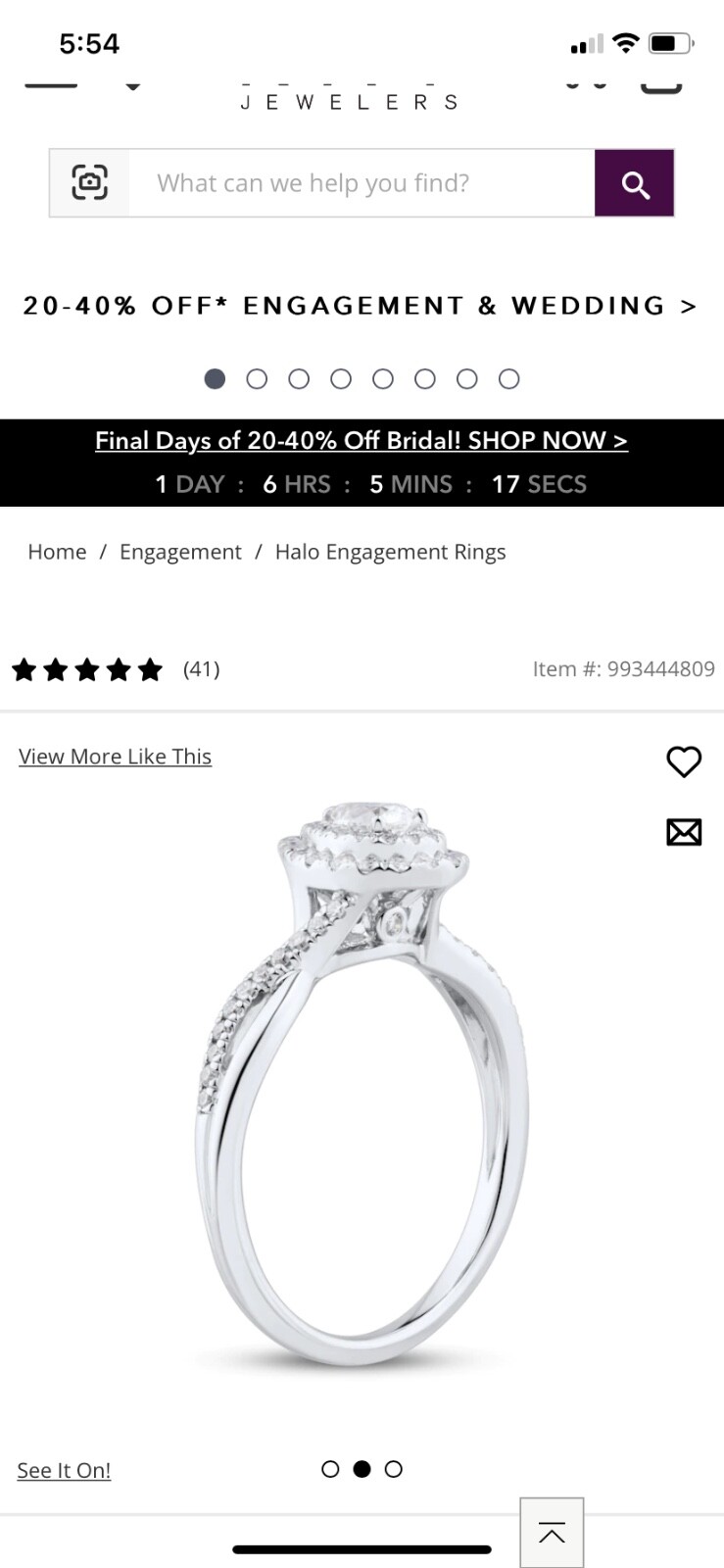Select the second product image dot
The height and width of the screenshot is (1568, 724).
point(362,1469)
